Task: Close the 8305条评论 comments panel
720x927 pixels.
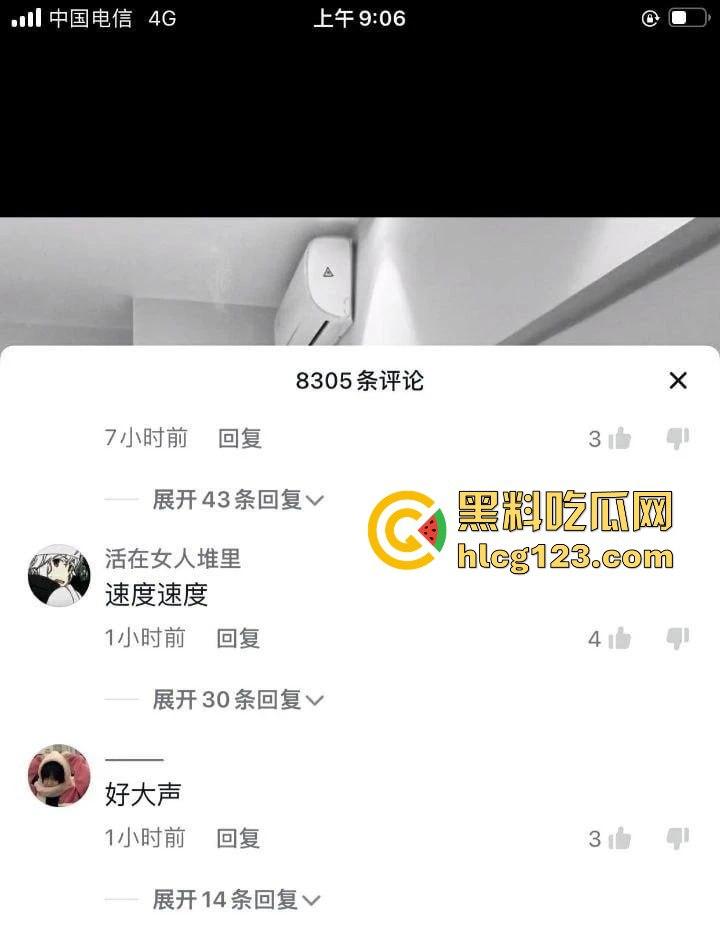Action: coord(678,381)
